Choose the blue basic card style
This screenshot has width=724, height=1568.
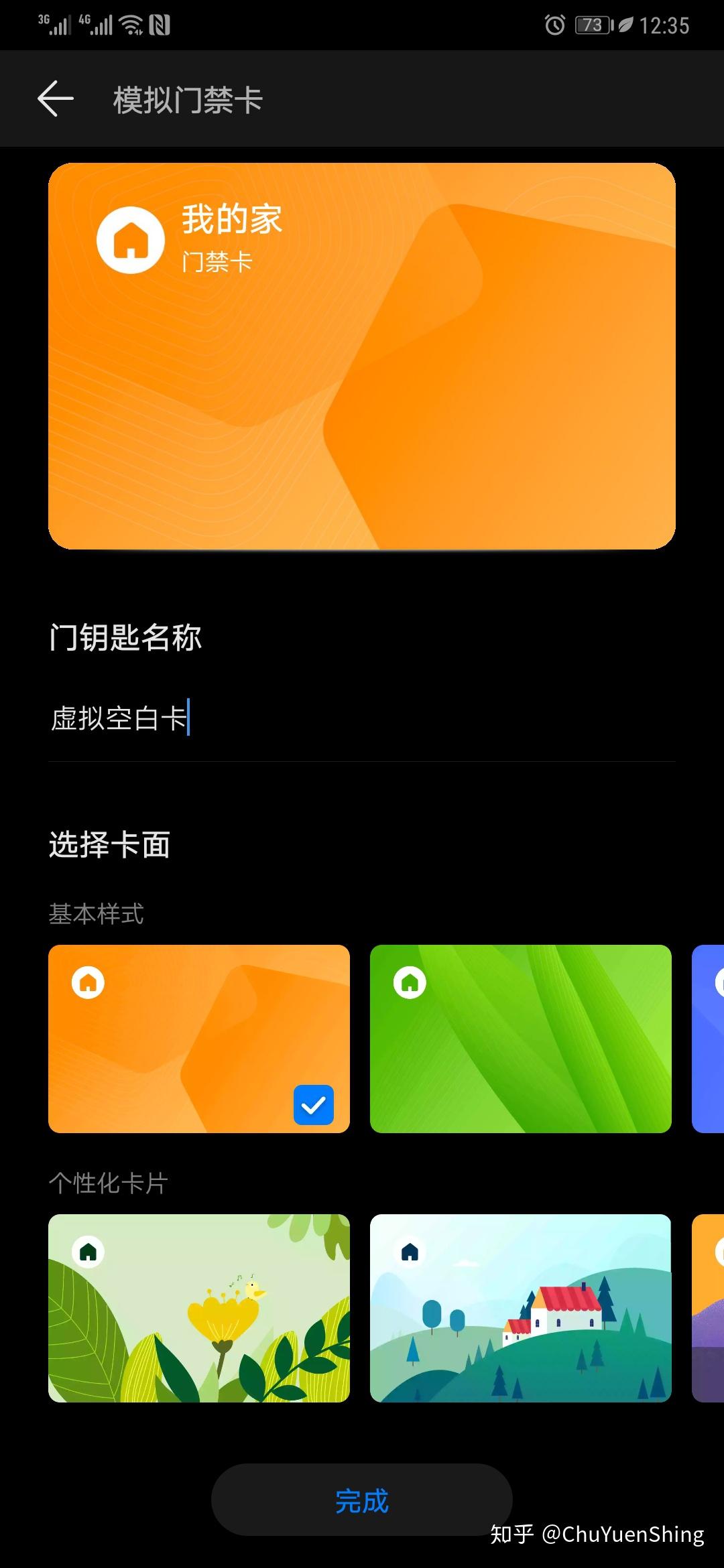[708, 1039]
